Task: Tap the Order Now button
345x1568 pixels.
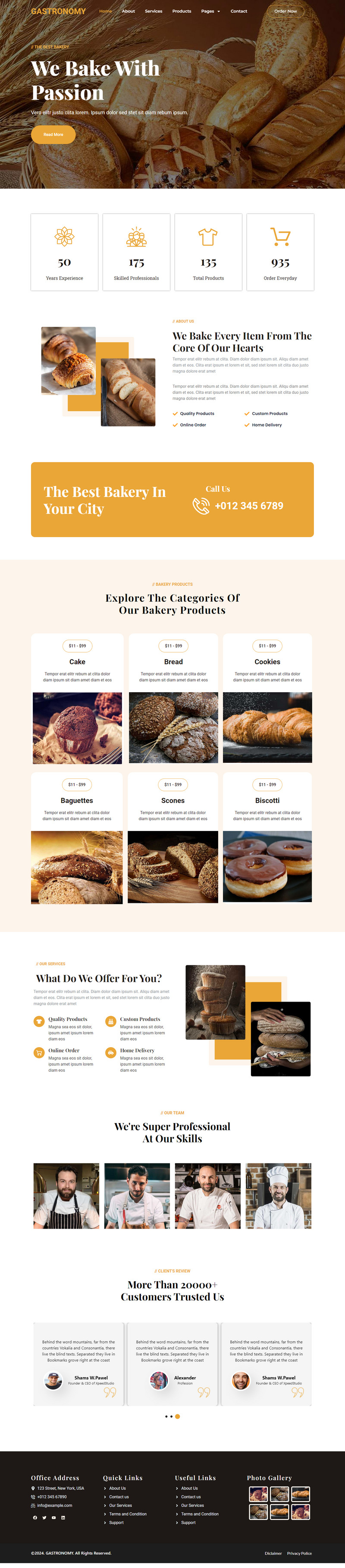Action: point(285,11)
